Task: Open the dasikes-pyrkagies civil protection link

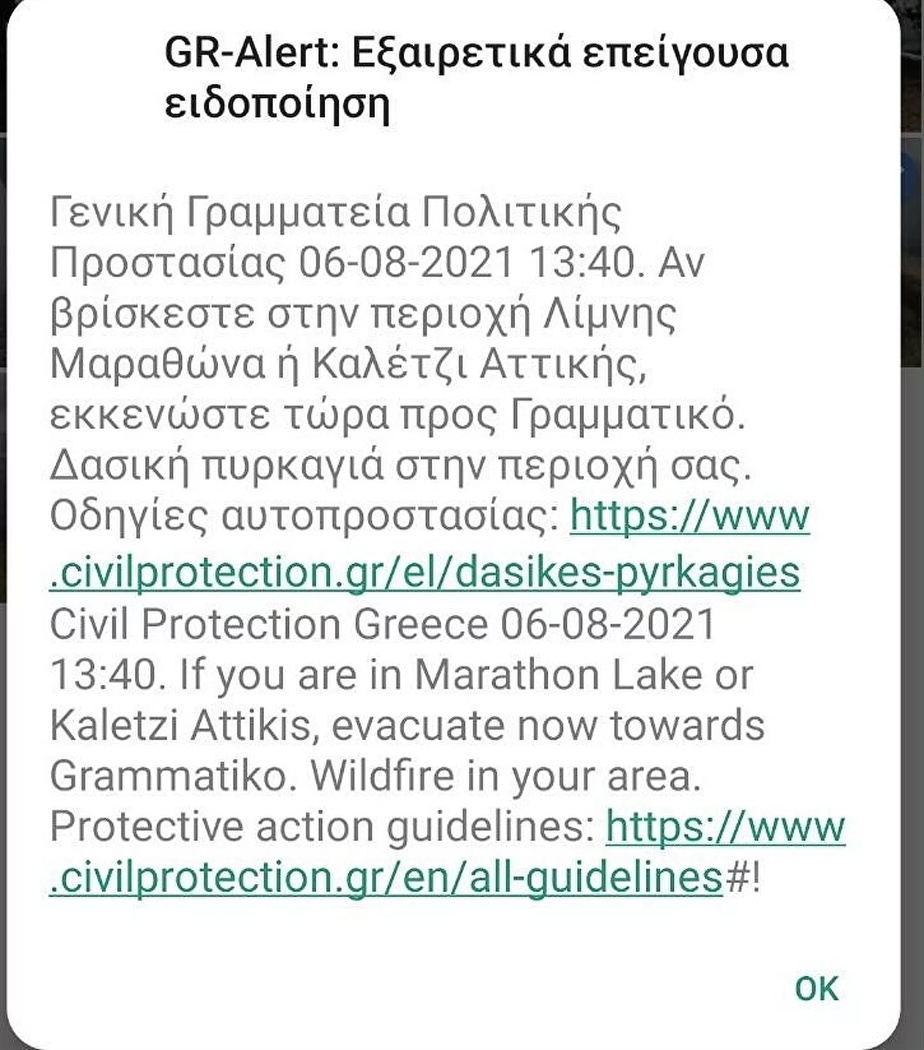Action: pos(425,573)
